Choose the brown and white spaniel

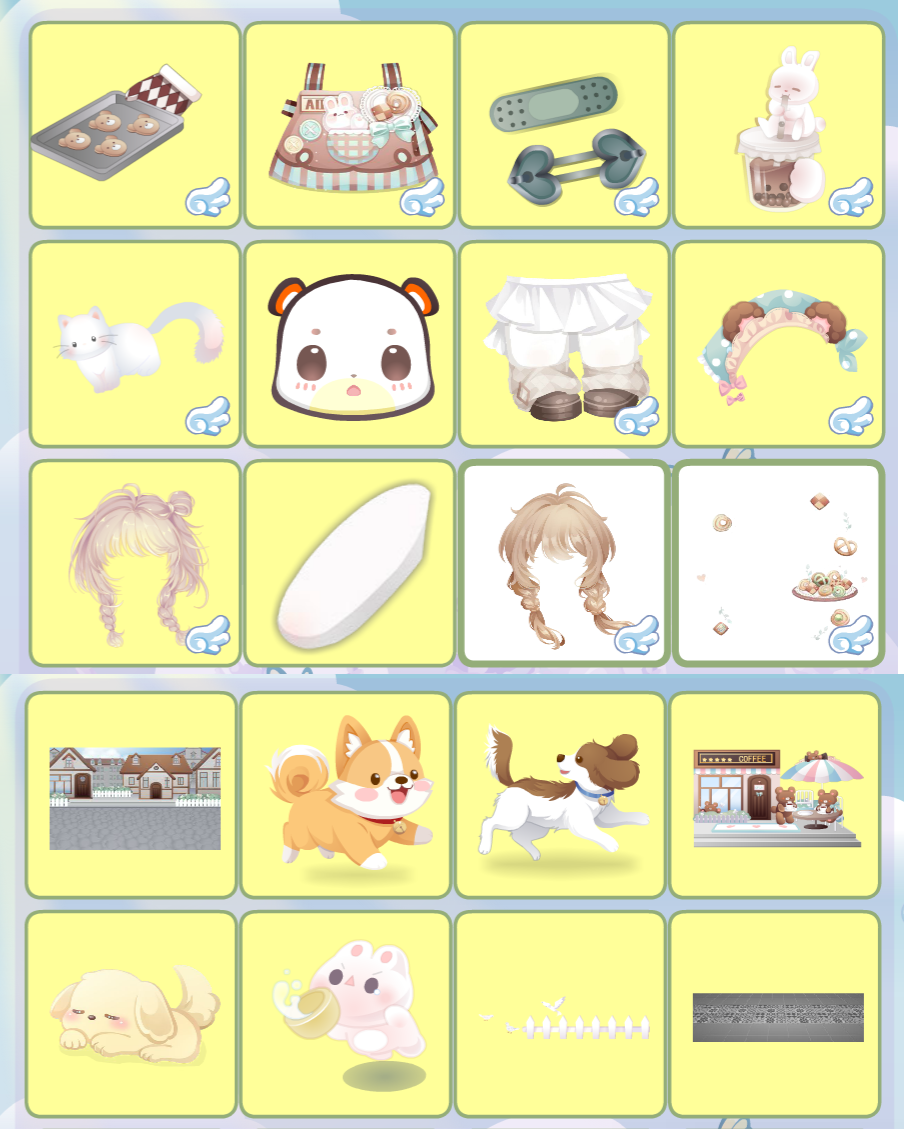560,795
